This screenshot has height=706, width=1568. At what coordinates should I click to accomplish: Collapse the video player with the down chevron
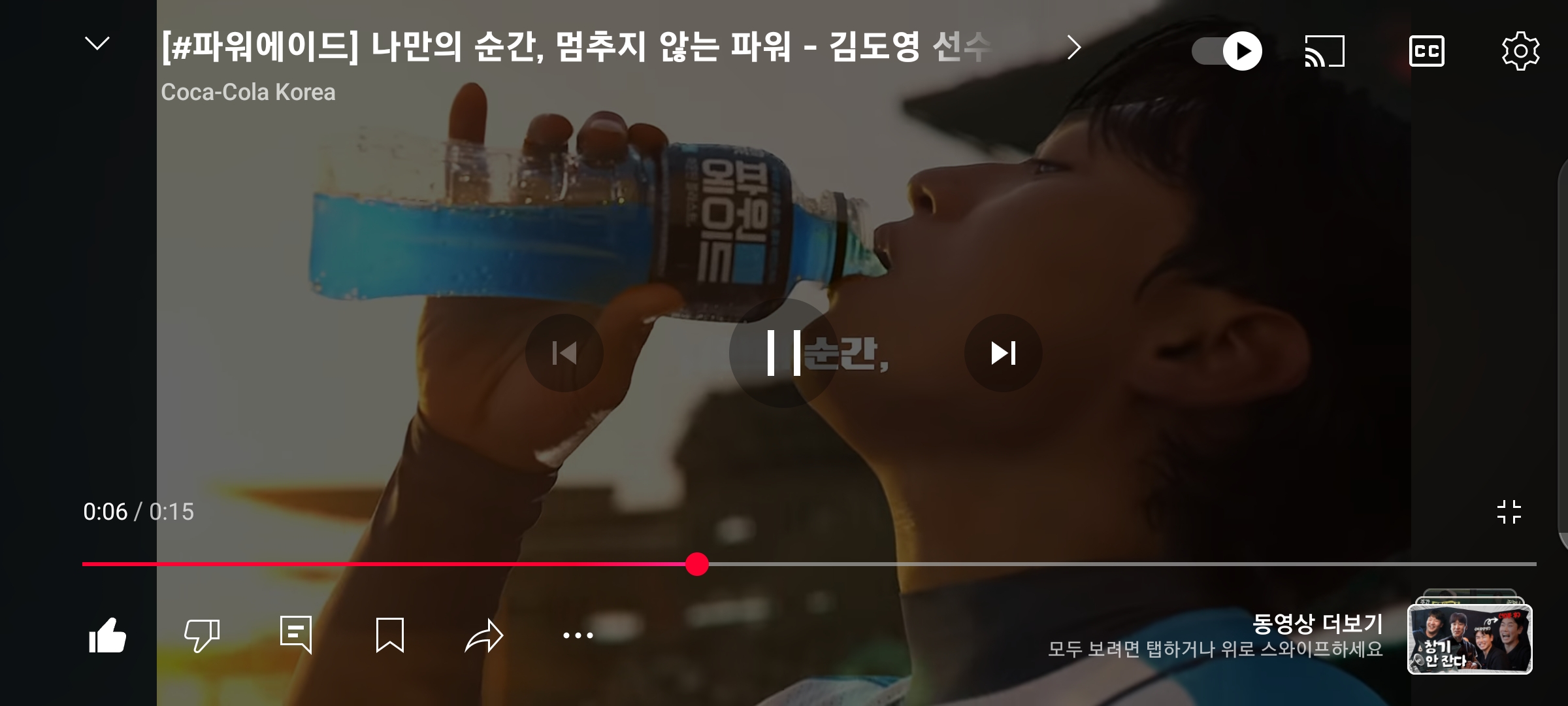point(97,44)
